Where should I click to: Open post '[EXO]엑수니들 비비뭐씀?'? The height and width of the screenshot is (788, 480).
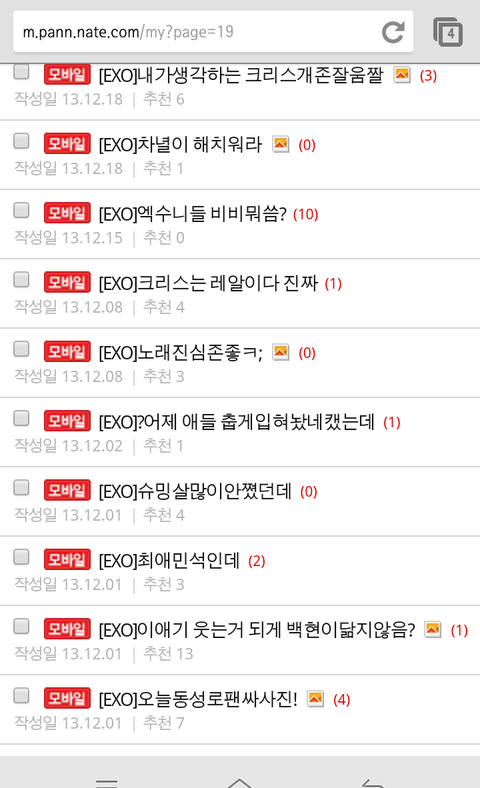pos(193,214)
